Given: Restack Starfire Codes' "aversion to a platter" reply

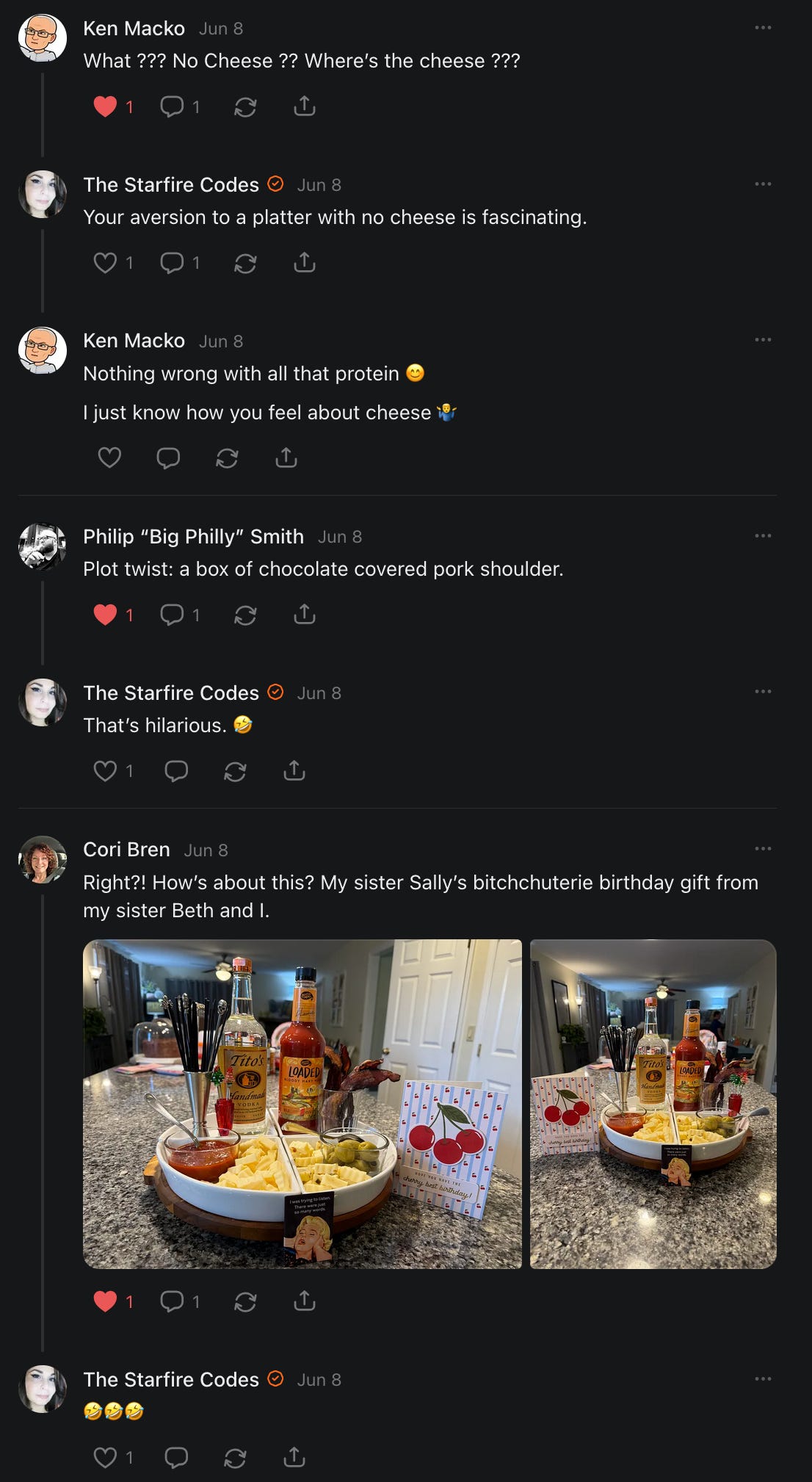Looking at the screenshot, I should tap(245, 263).
